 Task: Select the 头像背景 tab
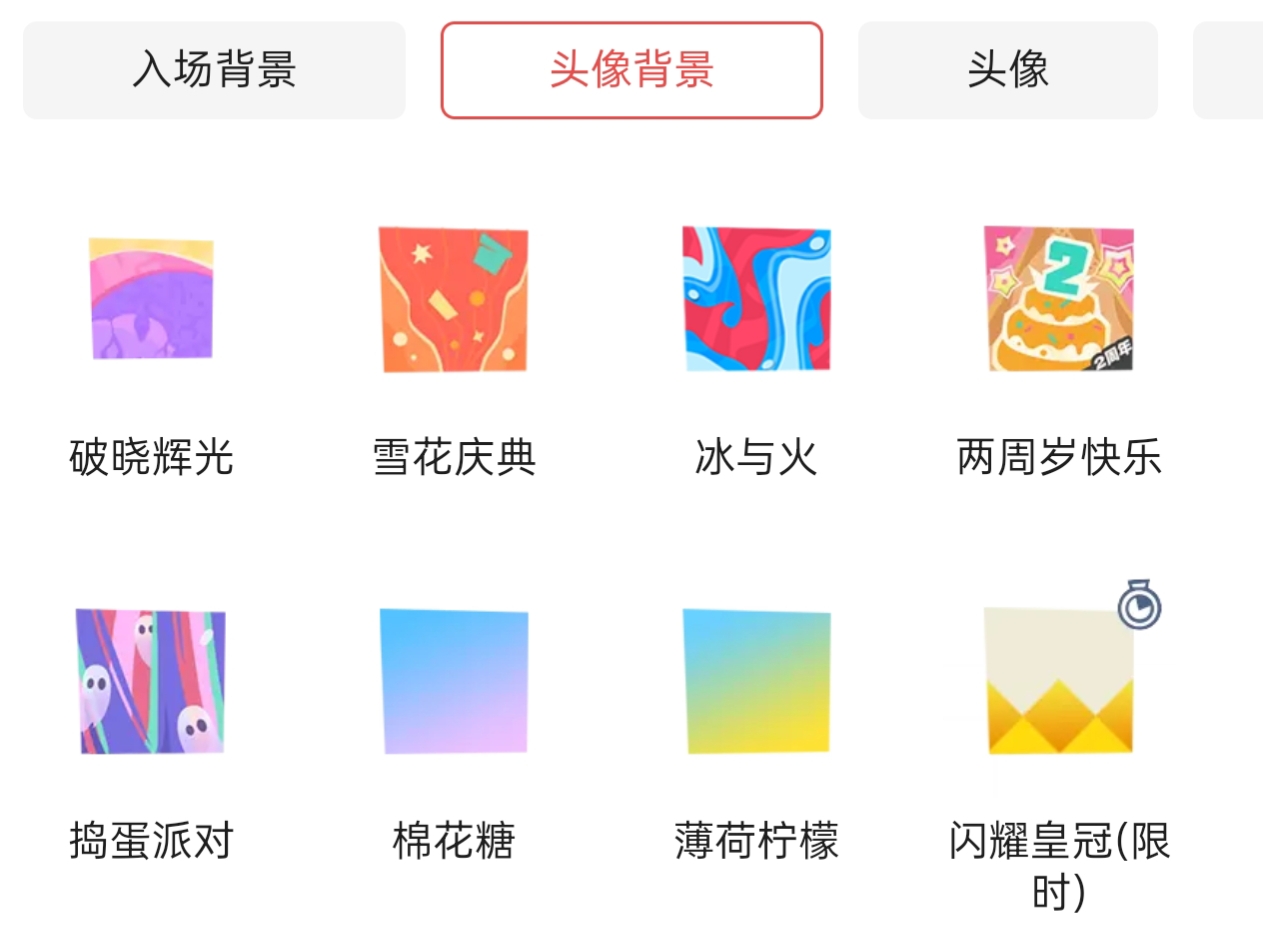click(x=631, y=70)
